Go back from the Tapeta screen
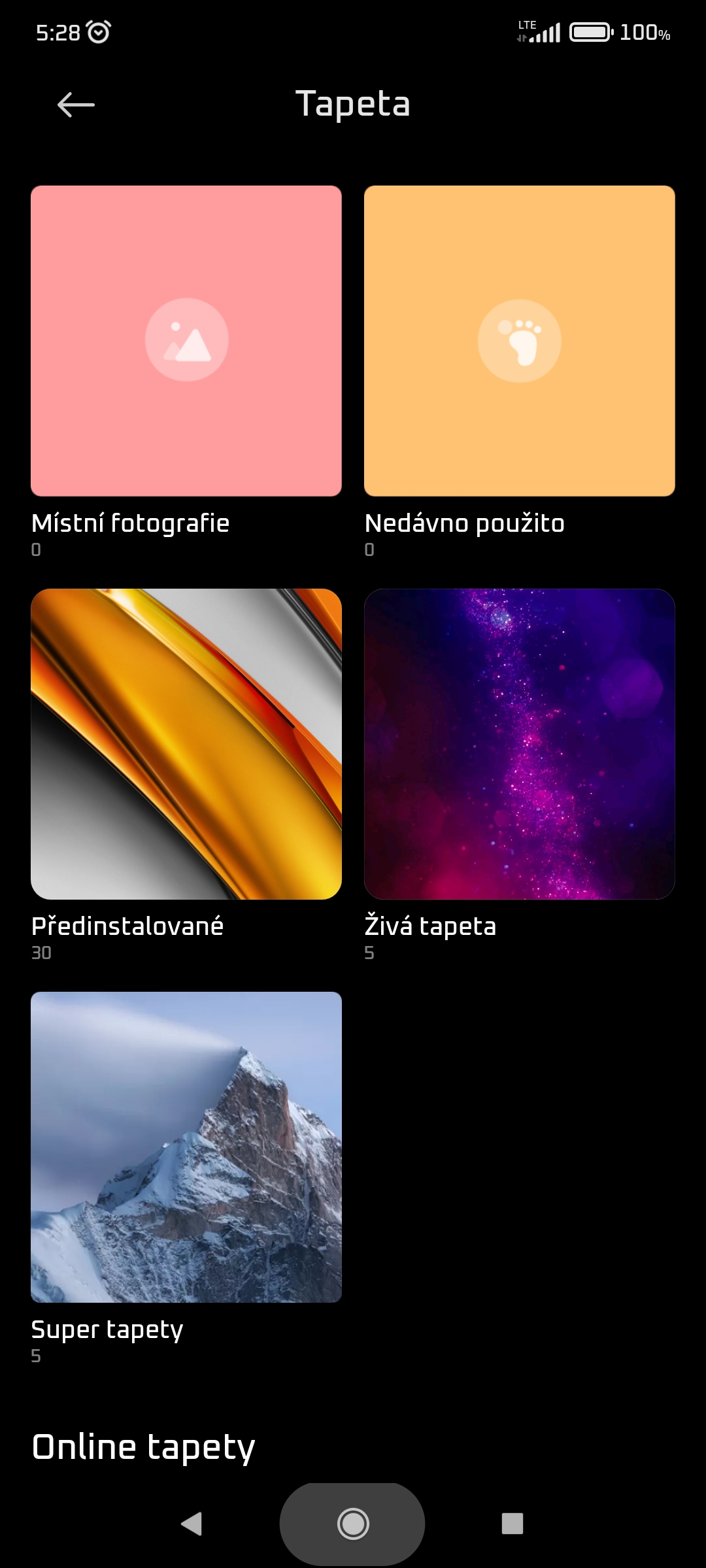The height and width of the screenshot is (1568, 706). point(76,105)
